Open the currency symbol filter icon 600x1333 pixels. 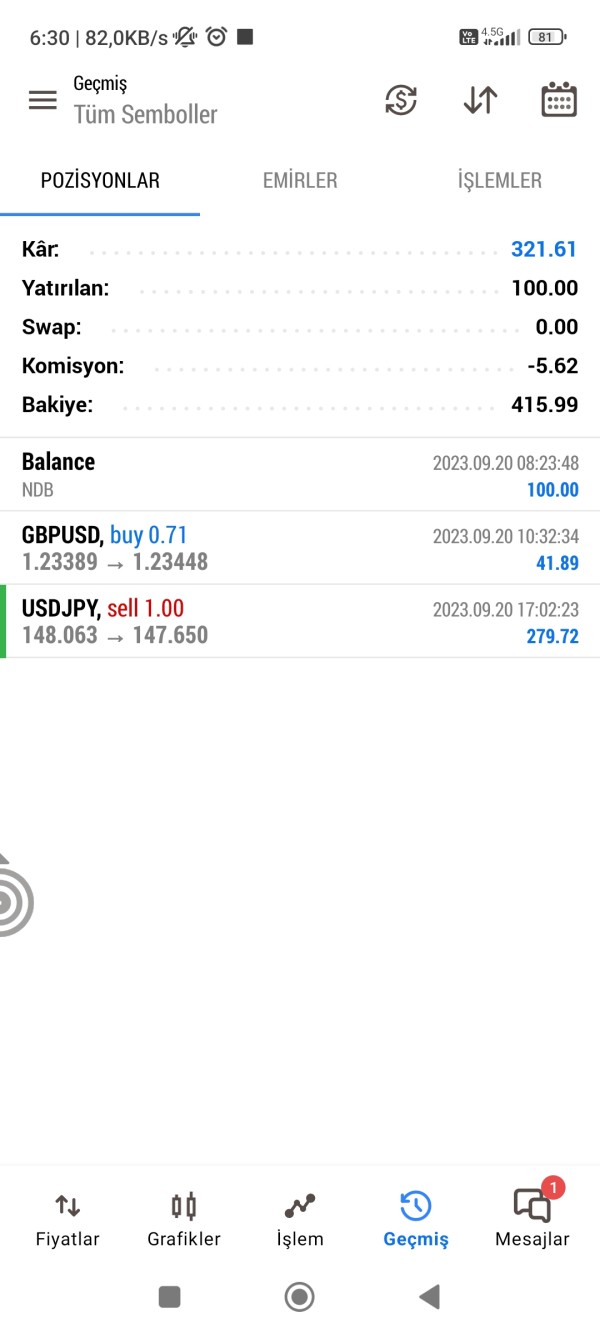pos(401,100)
